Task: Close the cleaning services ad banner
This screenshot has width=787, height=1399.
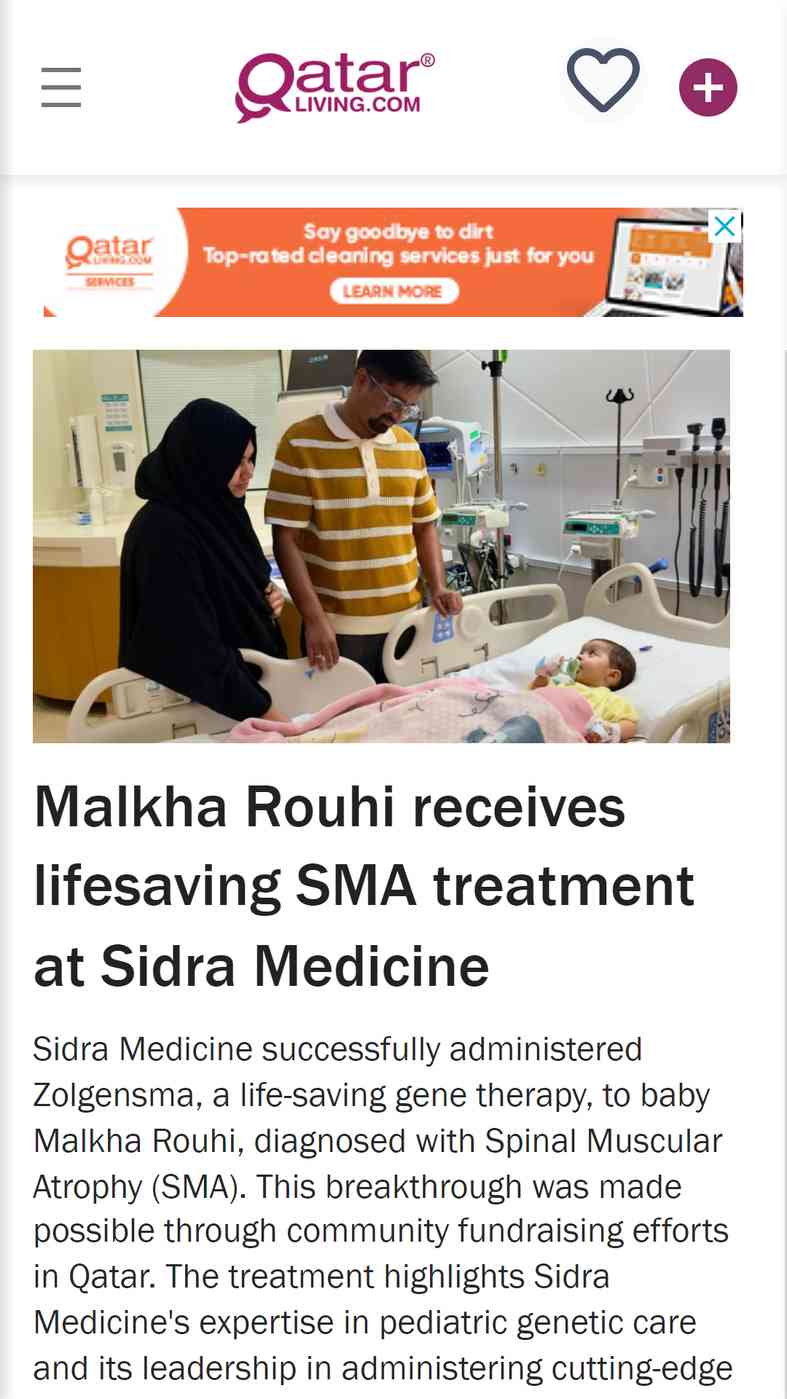Action: pos(725,226)
